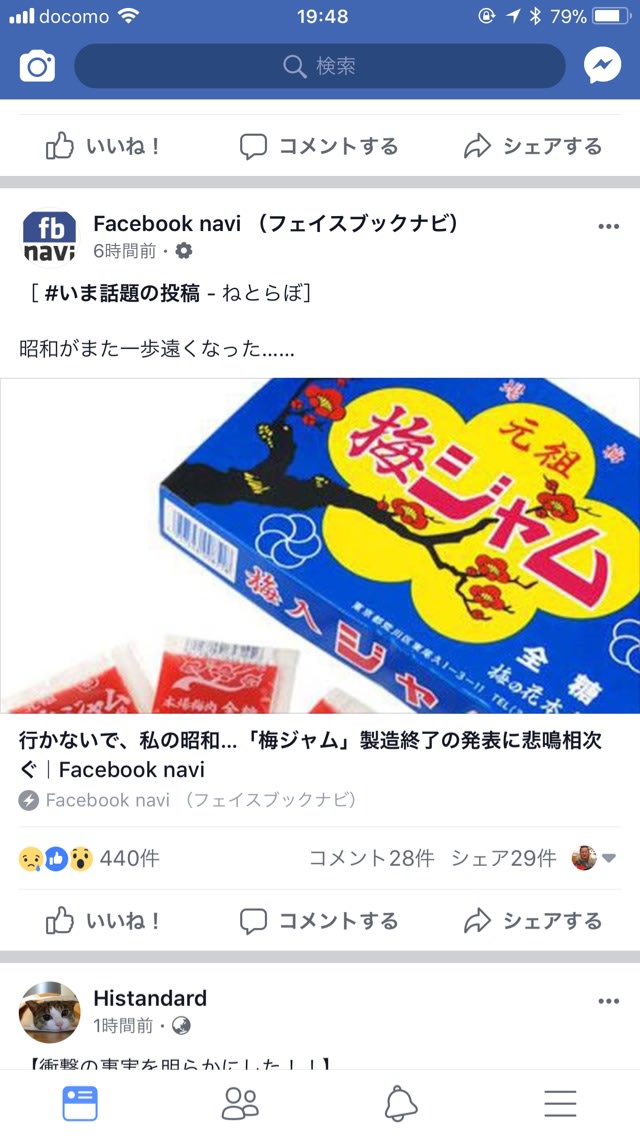Open Facebook navi profile picture

click(x=49, y=238)
